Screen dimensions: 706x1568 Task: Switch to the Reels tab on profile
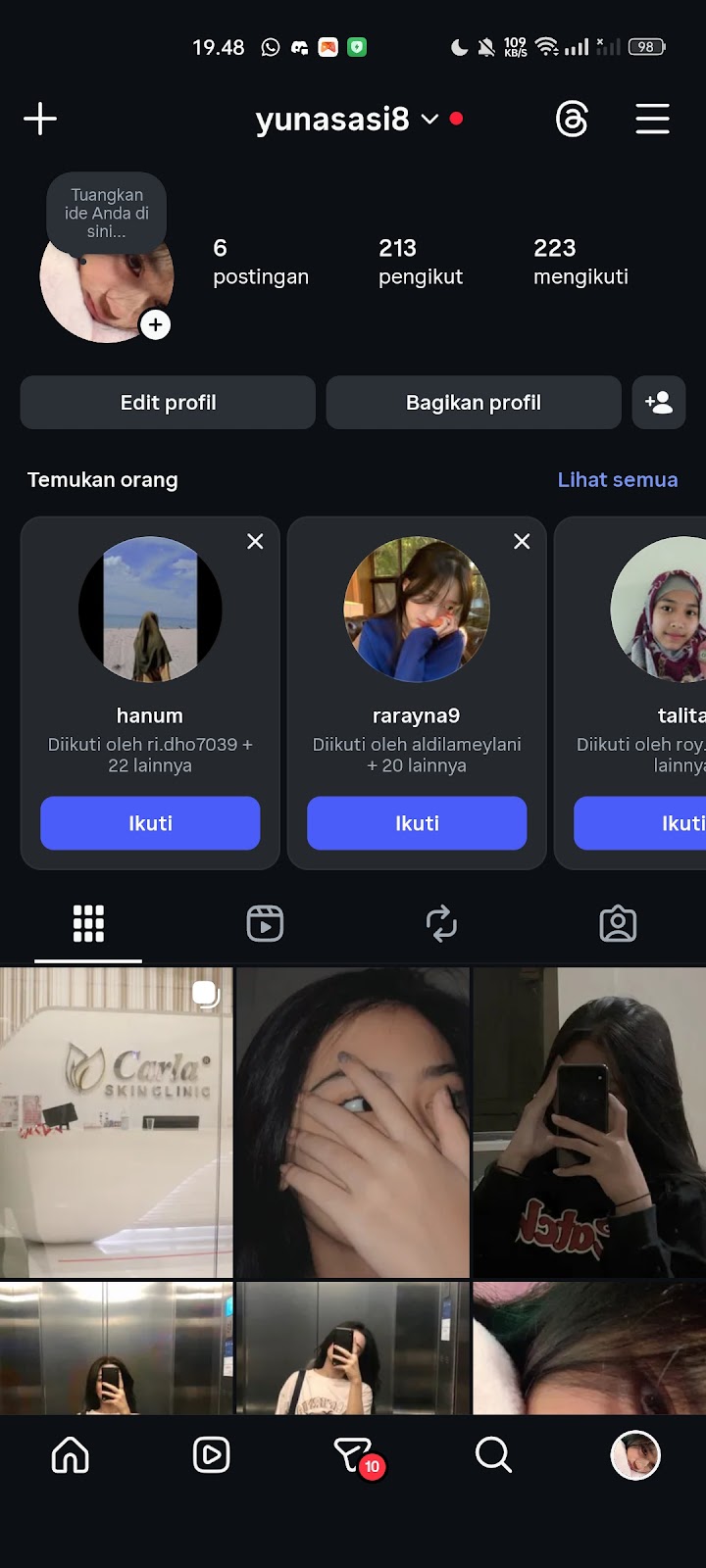265,923
